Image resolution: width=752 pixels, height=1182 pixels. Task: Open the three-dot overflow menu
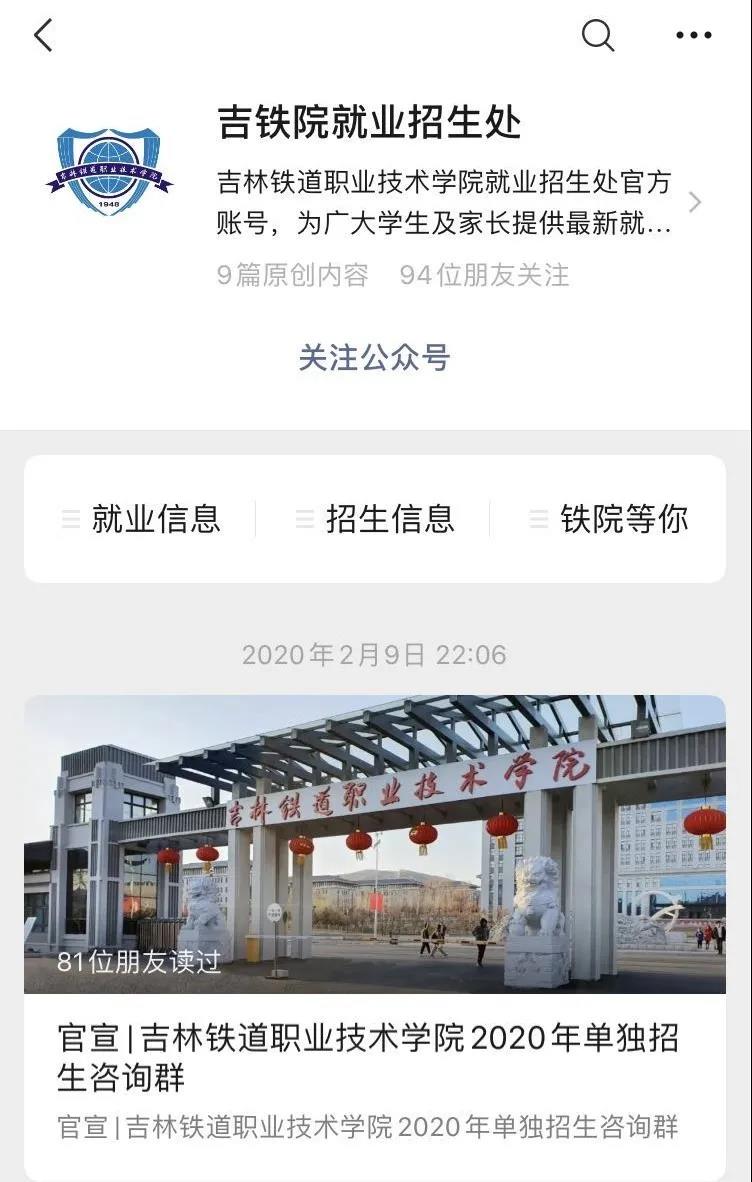tap(693, 36)
